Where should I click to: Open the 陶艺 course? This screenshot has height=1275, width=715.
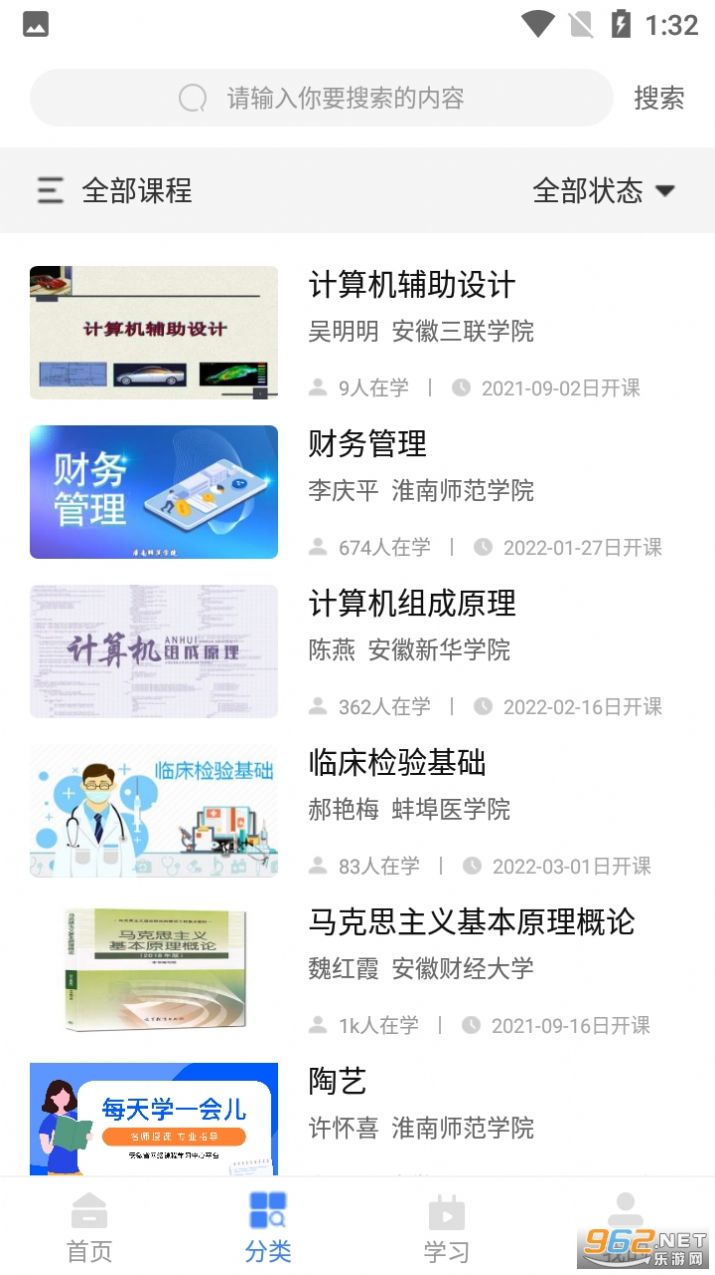coord(337,1081)
